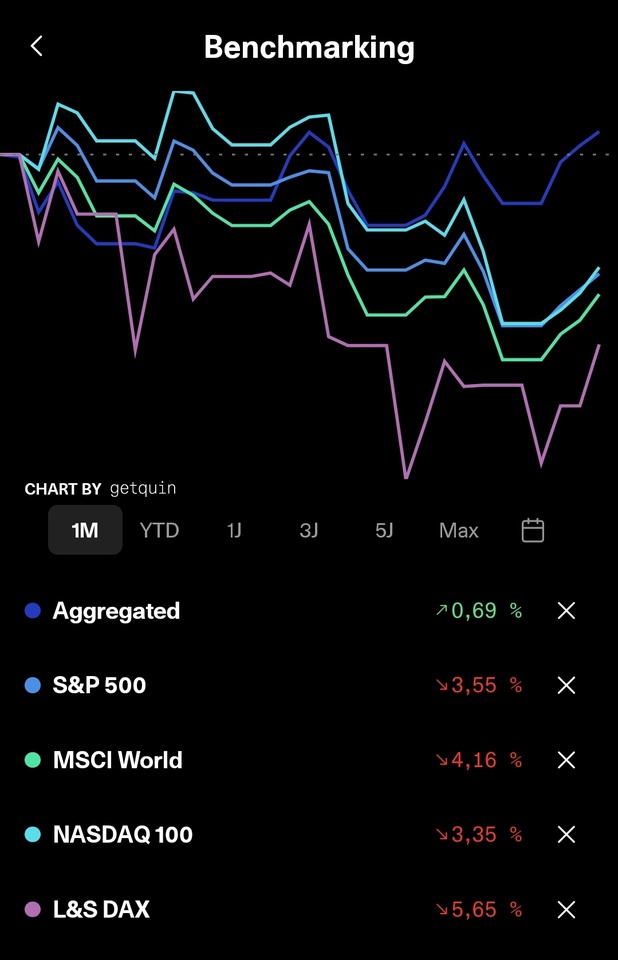Switch chart to 3J period
Viewport: 618px width, 960px height.
pyautogui.click(x=309, y=530)
